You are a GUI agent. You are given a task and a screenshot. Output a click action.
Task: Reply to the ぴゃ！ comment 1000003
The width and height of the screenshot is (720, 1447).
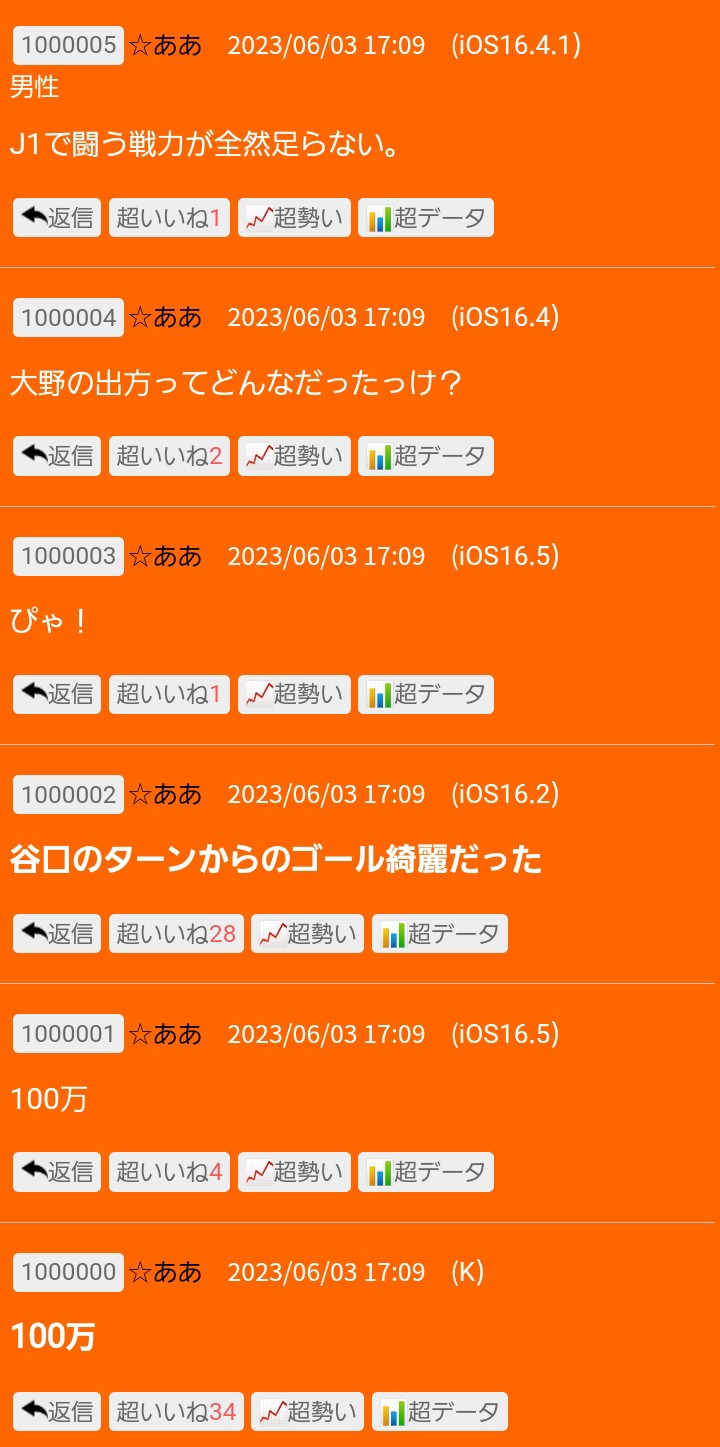[57, 694]
